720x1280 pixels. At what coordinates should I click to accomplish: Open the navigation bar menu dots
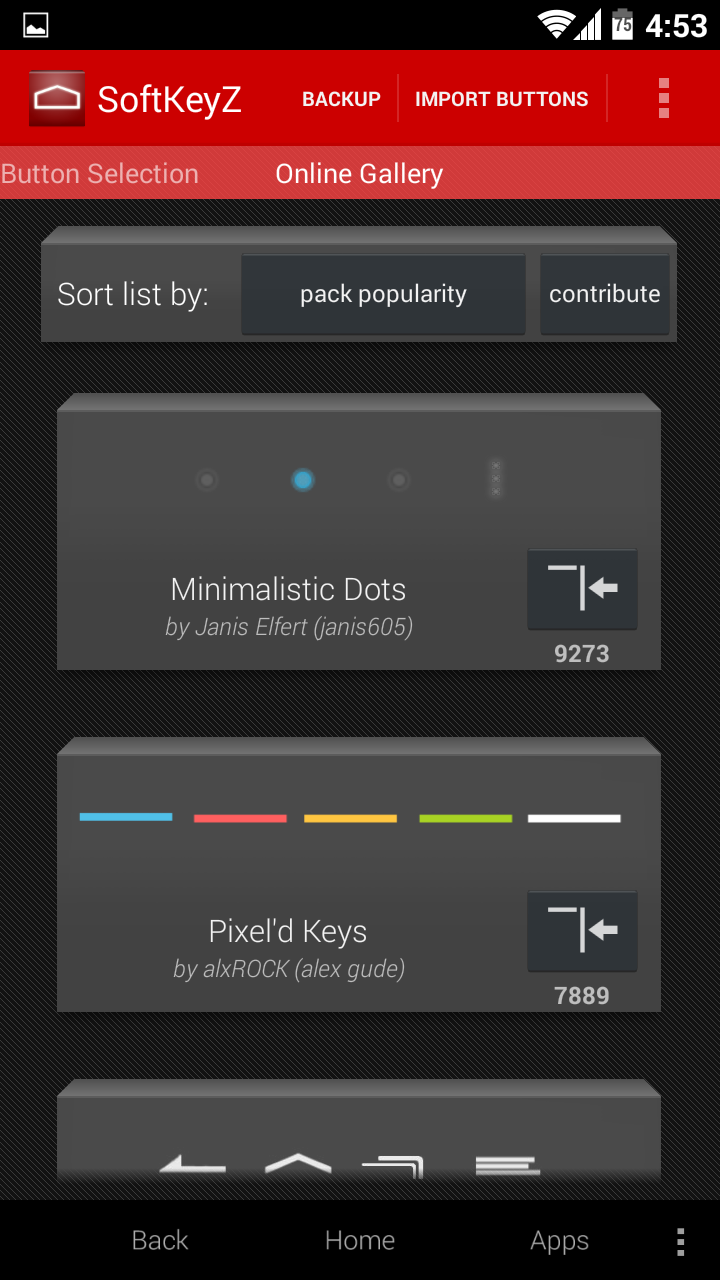(x=680, y=1241)
